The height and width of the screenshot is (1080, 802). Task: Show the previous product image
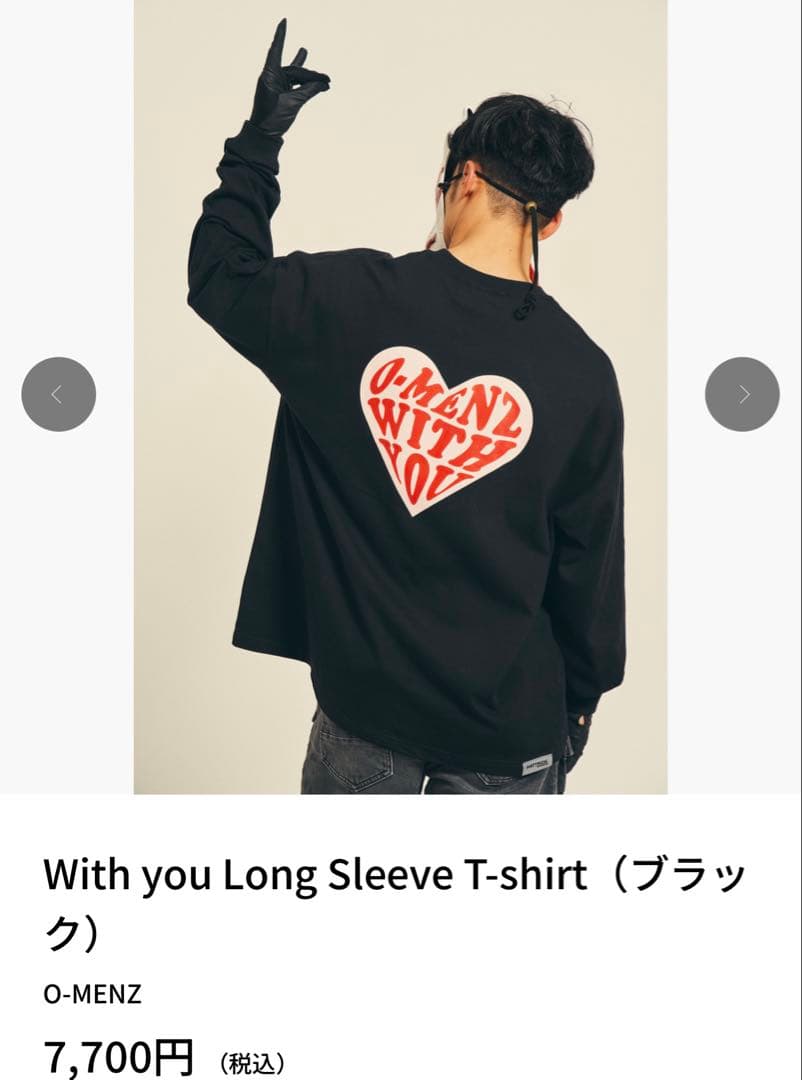[58, 394]
